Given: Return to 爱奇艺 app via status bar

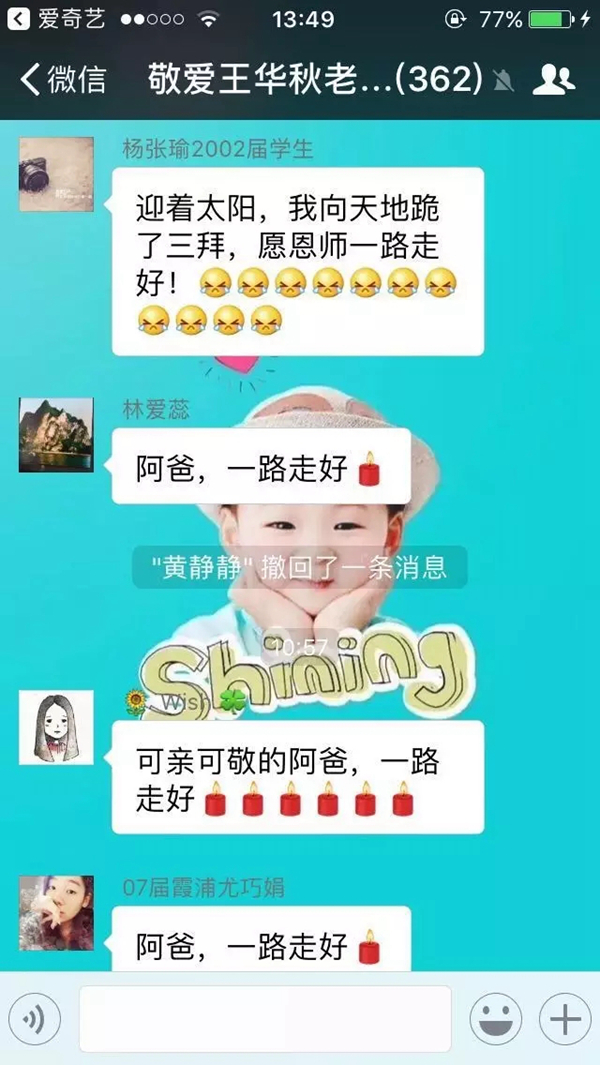Looking at the screenshot, I should pos(55,19).
